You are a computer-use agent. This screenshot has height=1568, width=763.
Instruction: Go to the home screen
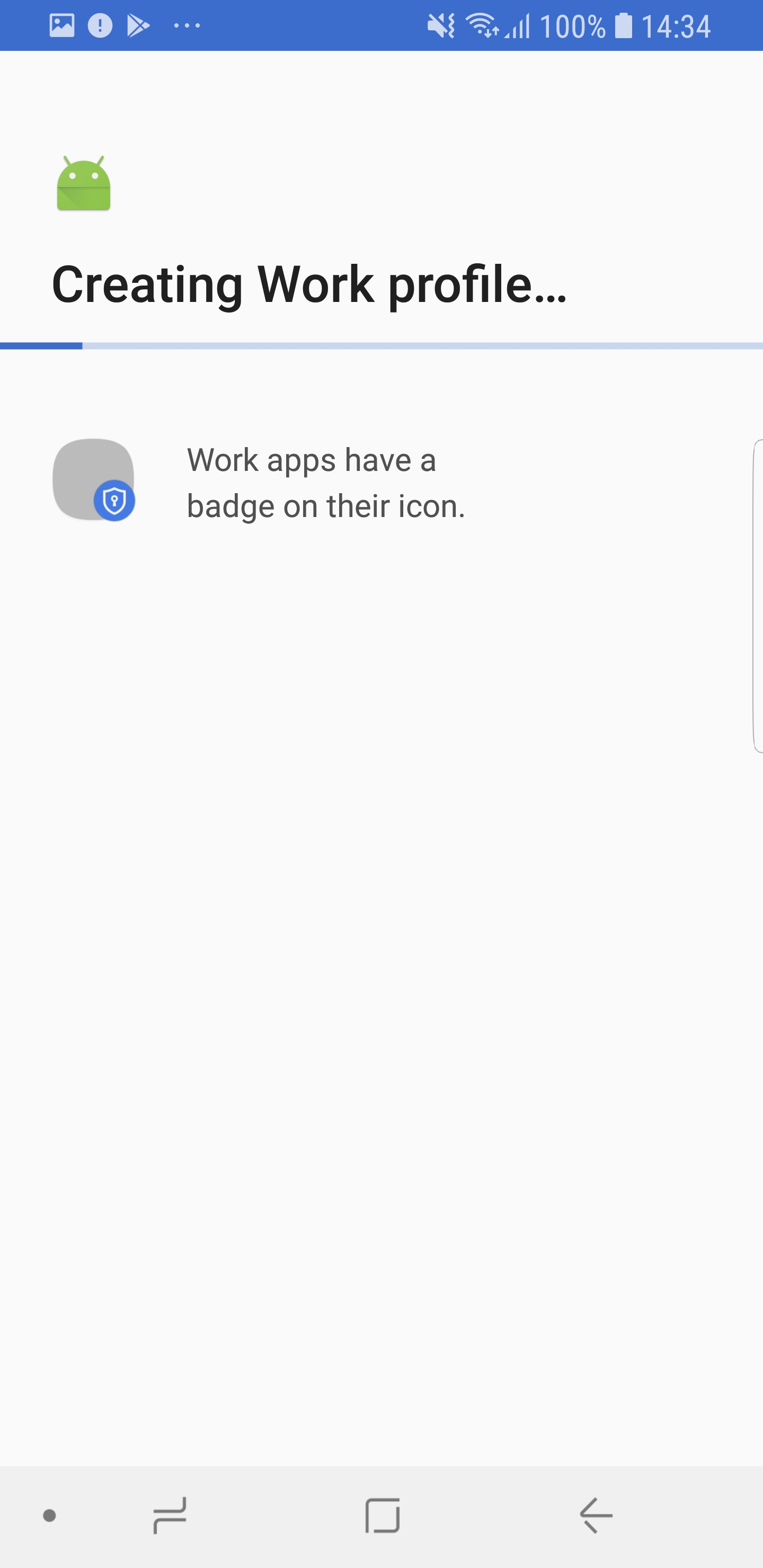point(383,1515)
